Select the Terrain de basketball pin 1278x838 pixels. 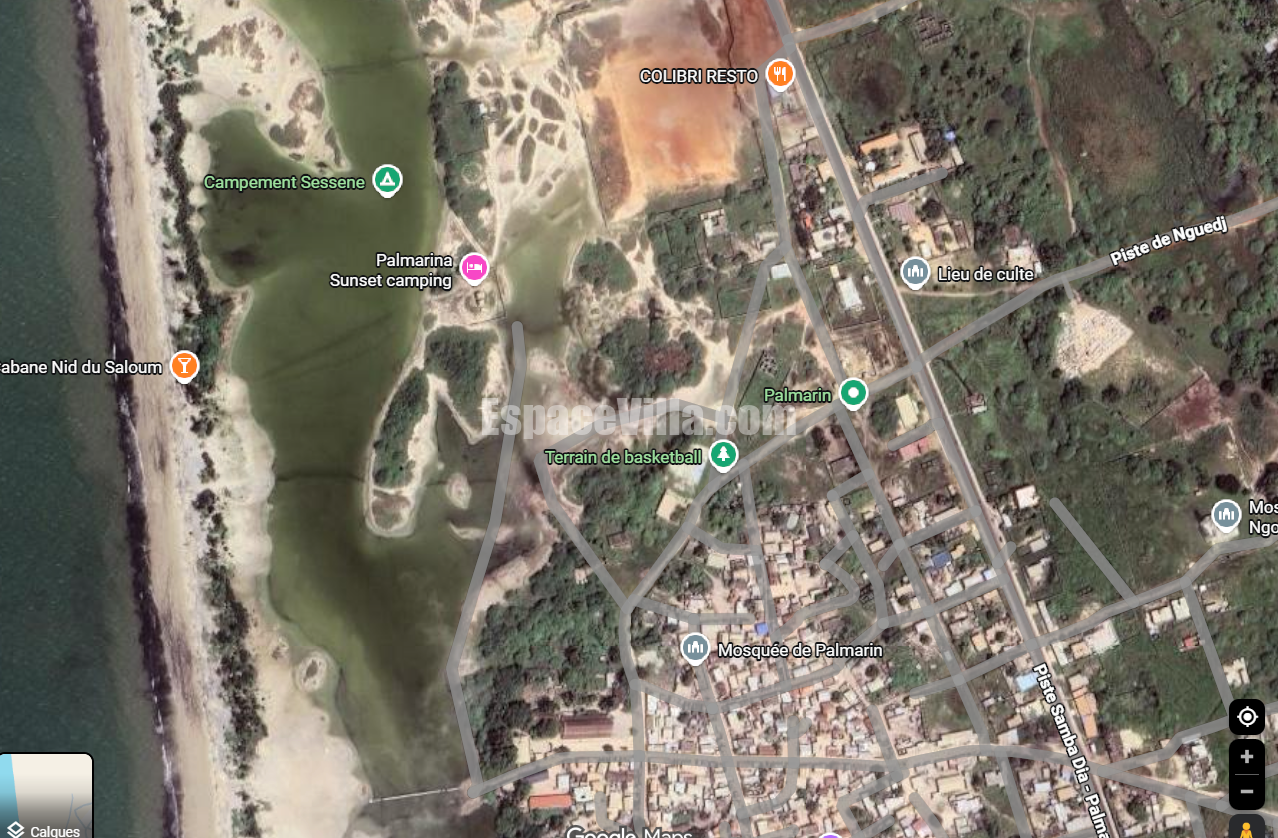pyautogui.click(x=723, y=455)
